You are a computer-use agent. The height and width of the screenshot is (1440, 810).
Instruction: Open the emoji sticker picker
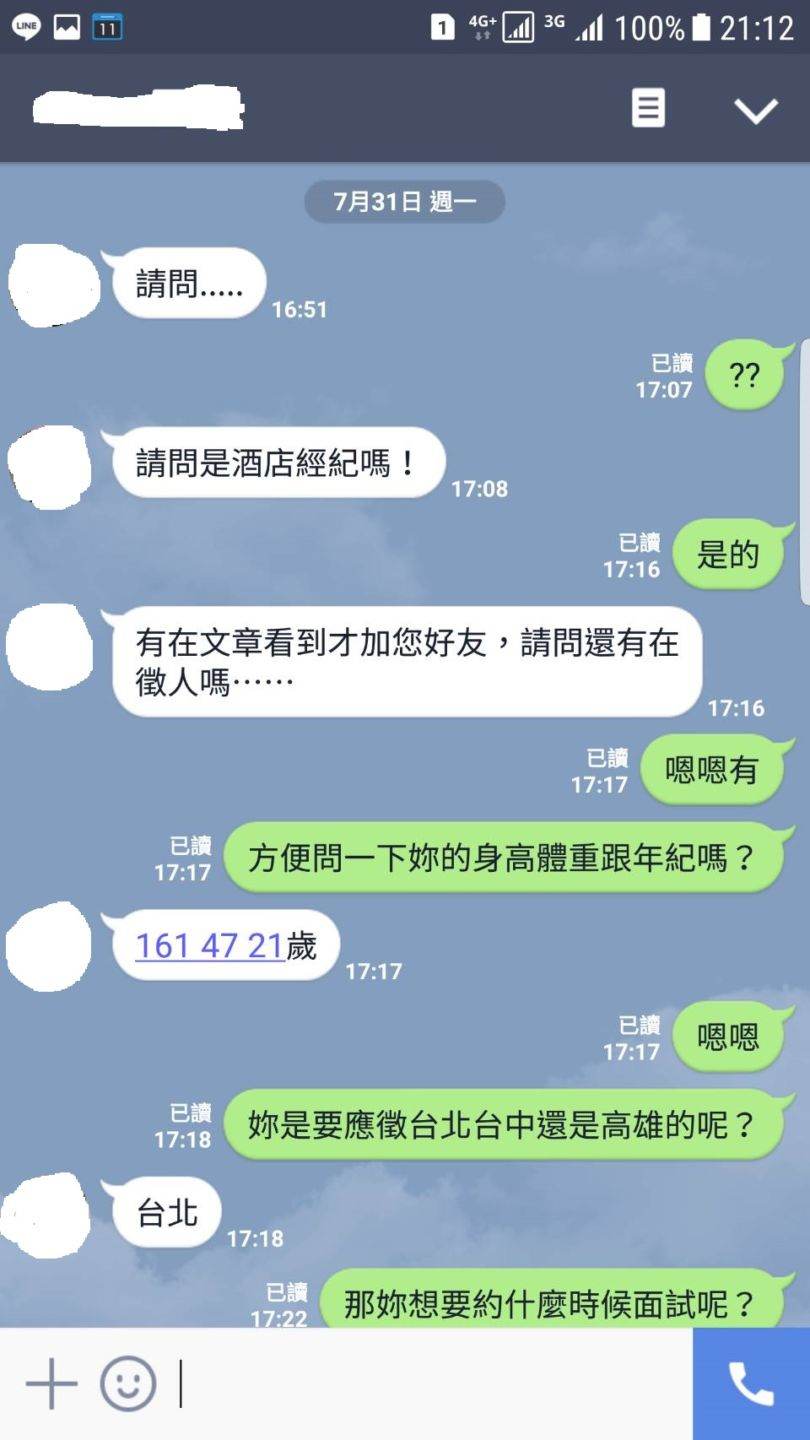(128, 1384)
